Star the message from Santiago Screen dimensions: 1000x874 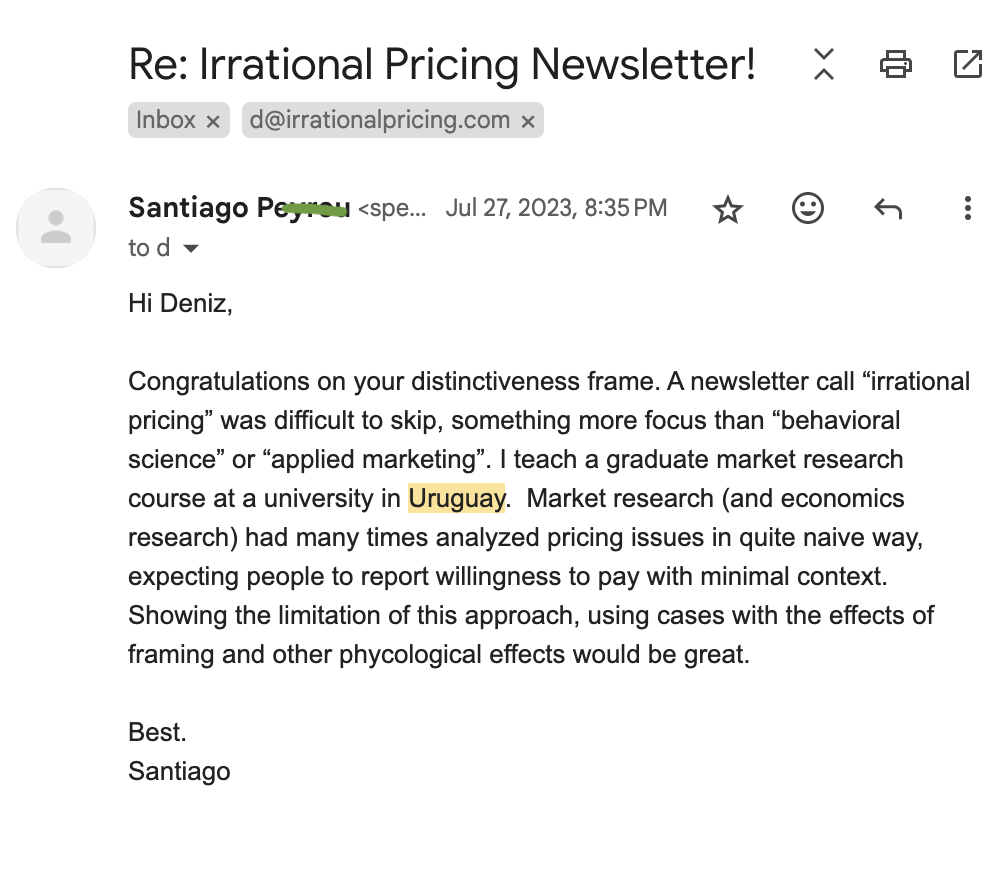click(x=728, y=209)
